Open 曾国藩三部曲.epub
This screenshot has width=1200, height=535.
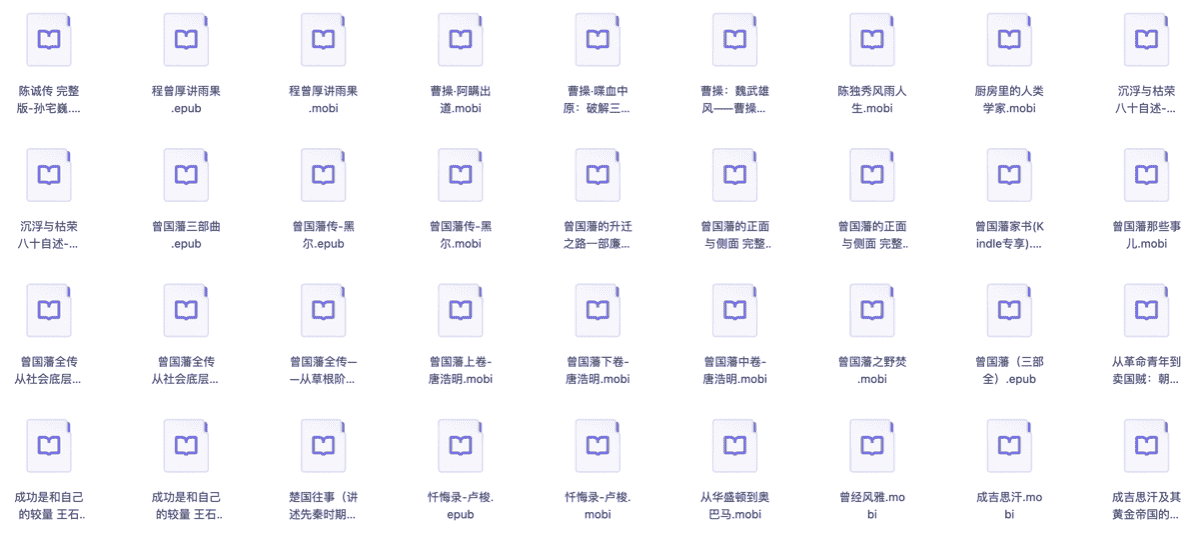point(186,176)
